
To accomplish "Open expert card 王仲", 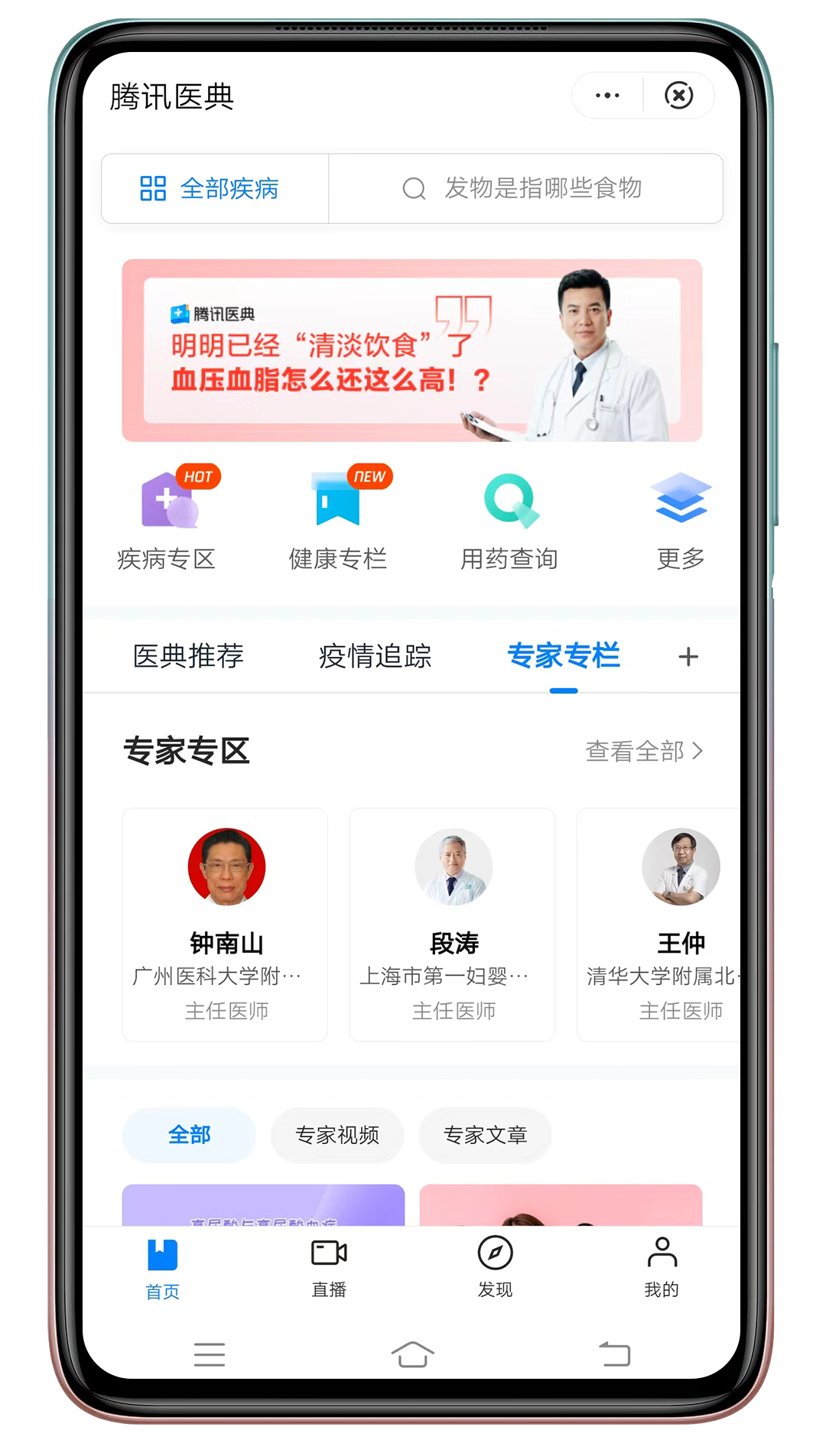I will [665, 924].
